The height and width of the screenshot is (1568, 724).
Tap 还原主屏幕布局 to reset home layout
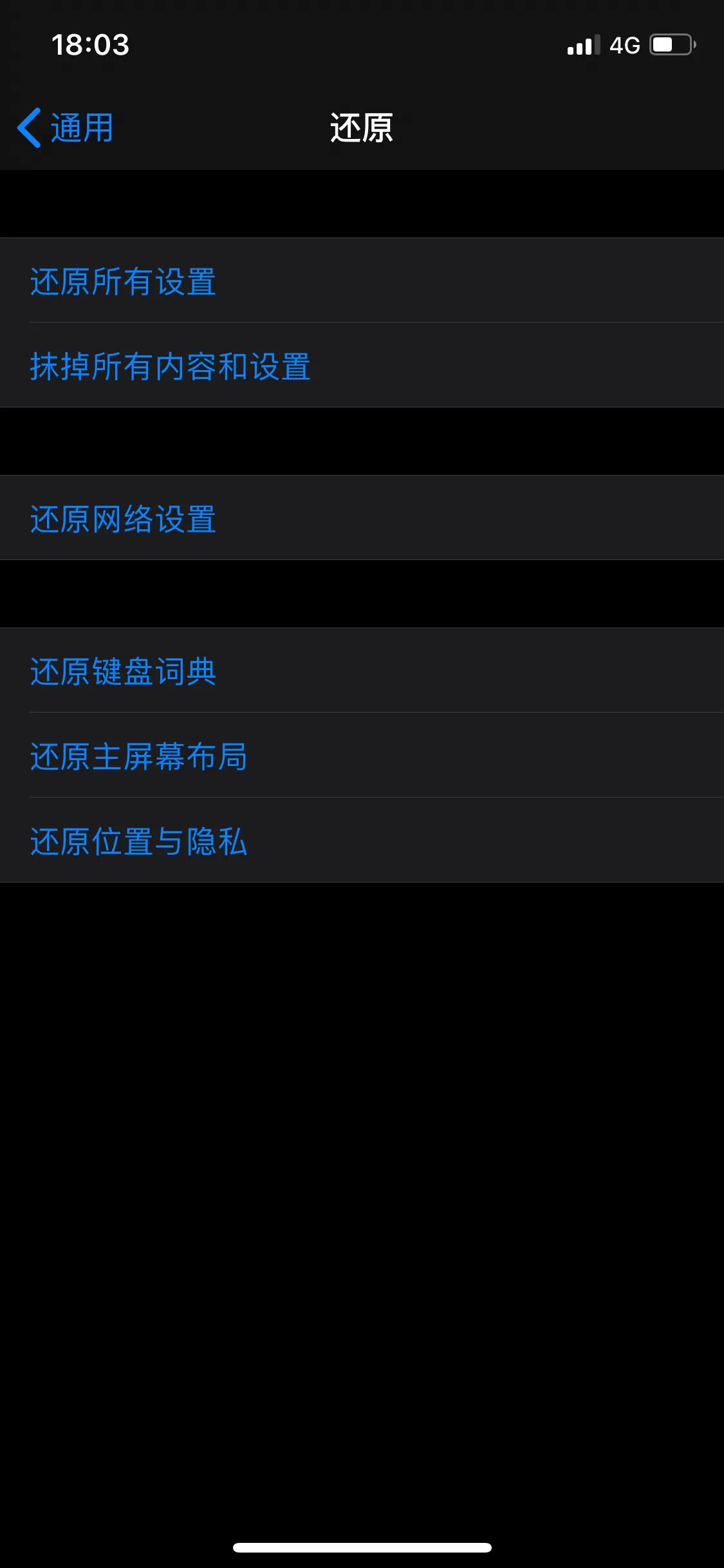[138, 758]
